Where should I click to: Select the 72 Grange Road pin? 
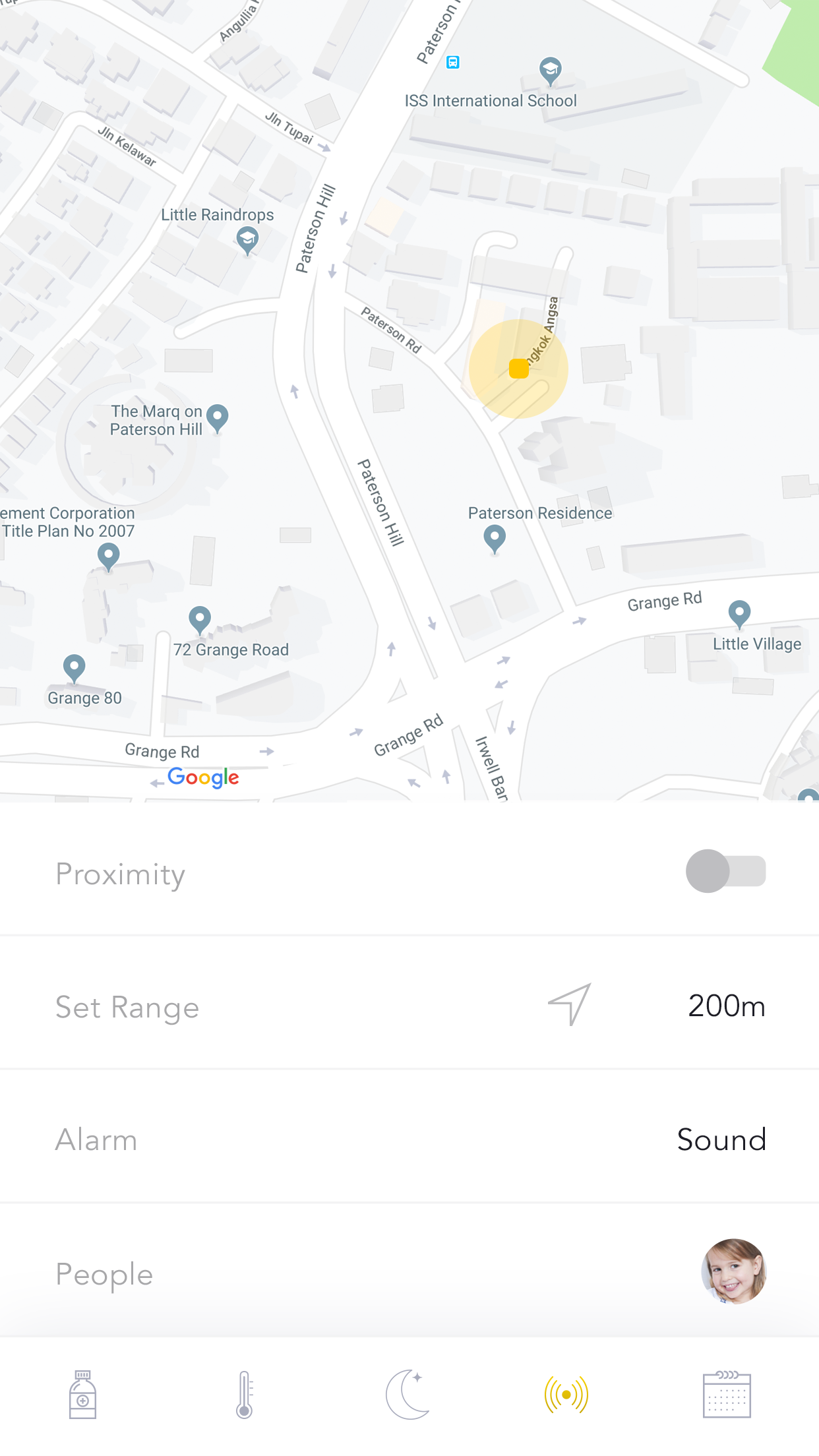pyautogui.click(x=200, y=619)
